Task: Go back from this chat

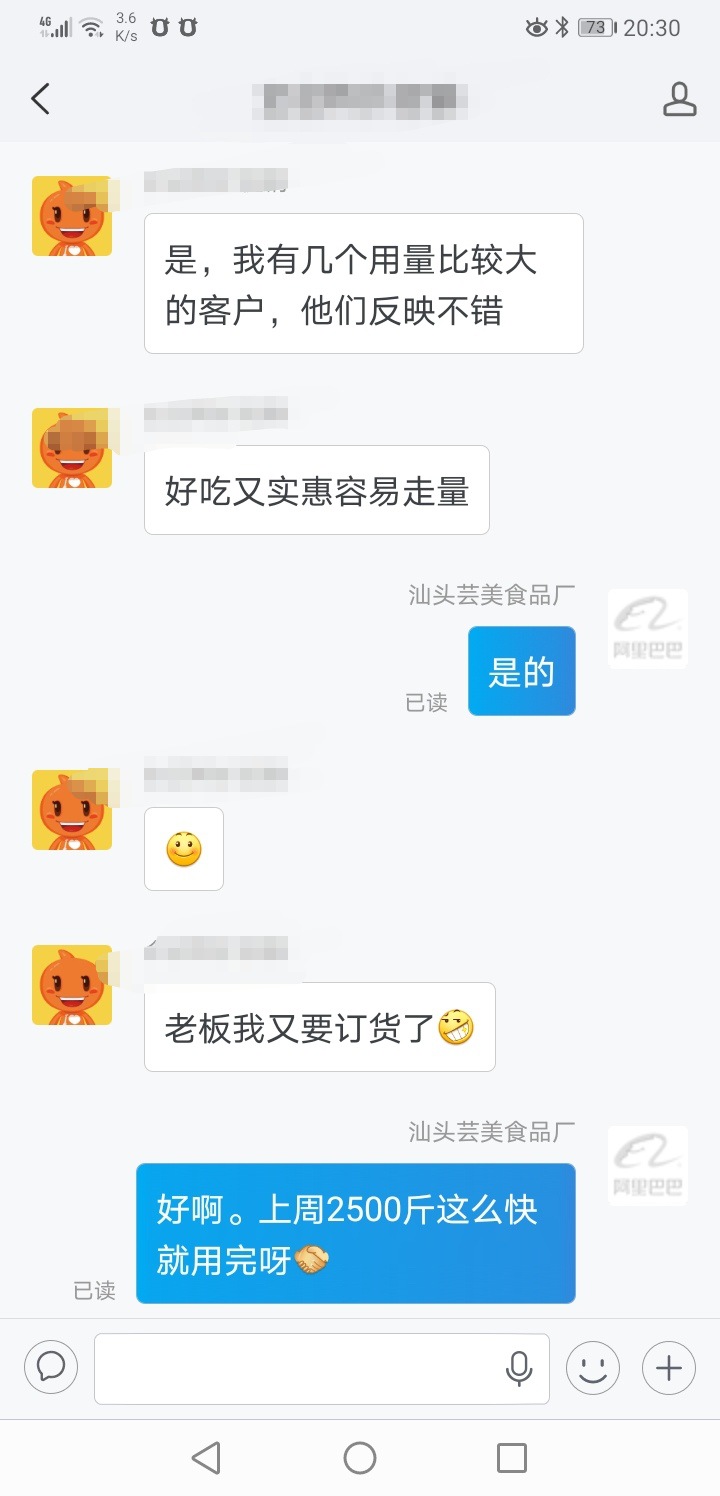Action: click(40, 99)
